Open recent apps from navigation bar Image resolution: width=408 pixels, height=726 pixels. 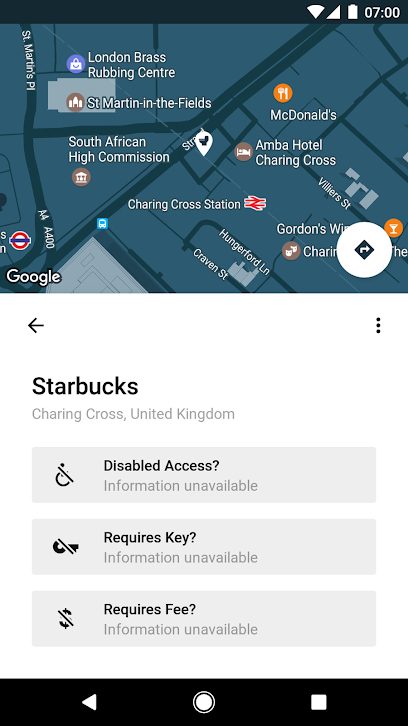coord(319,702)
